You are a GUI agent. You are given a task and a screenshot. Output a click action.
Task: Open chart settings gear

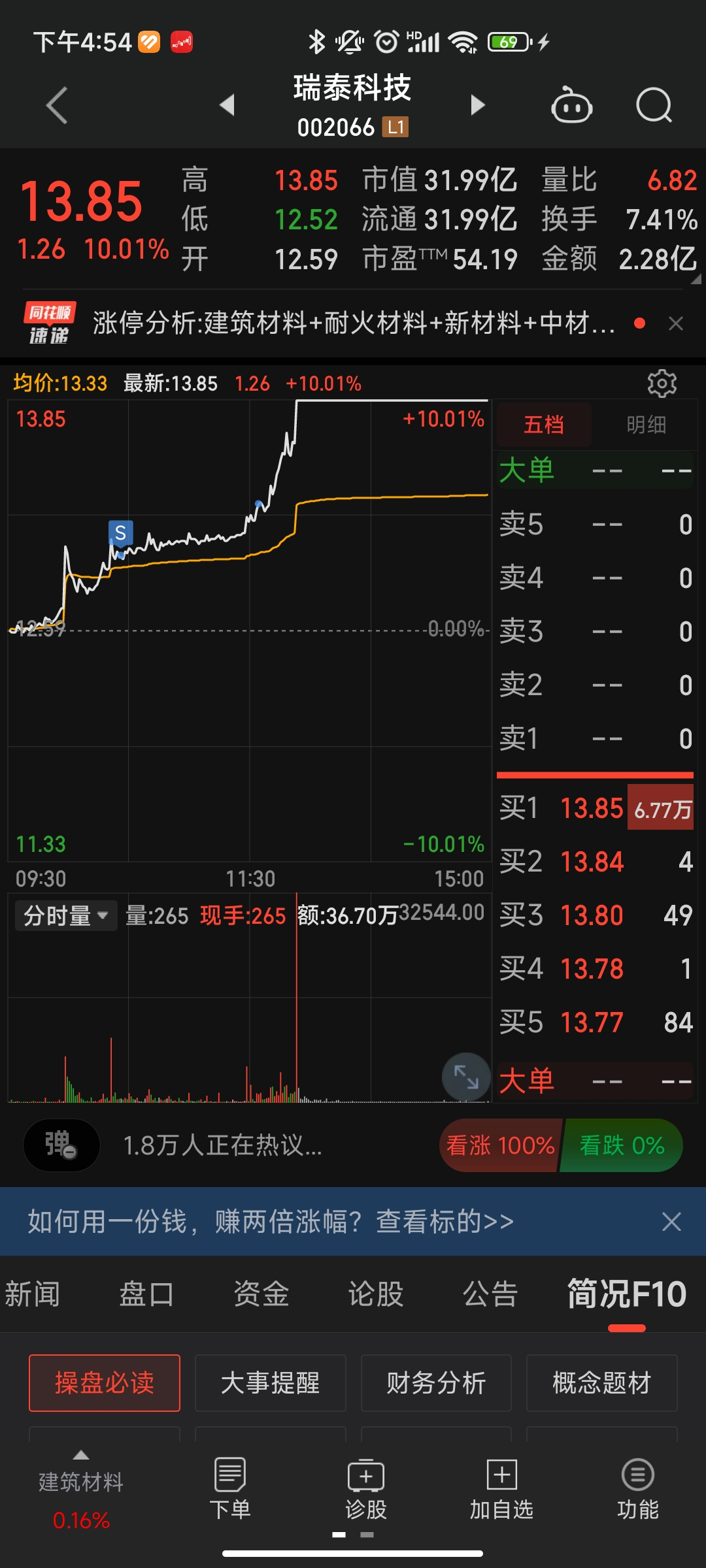662,384
